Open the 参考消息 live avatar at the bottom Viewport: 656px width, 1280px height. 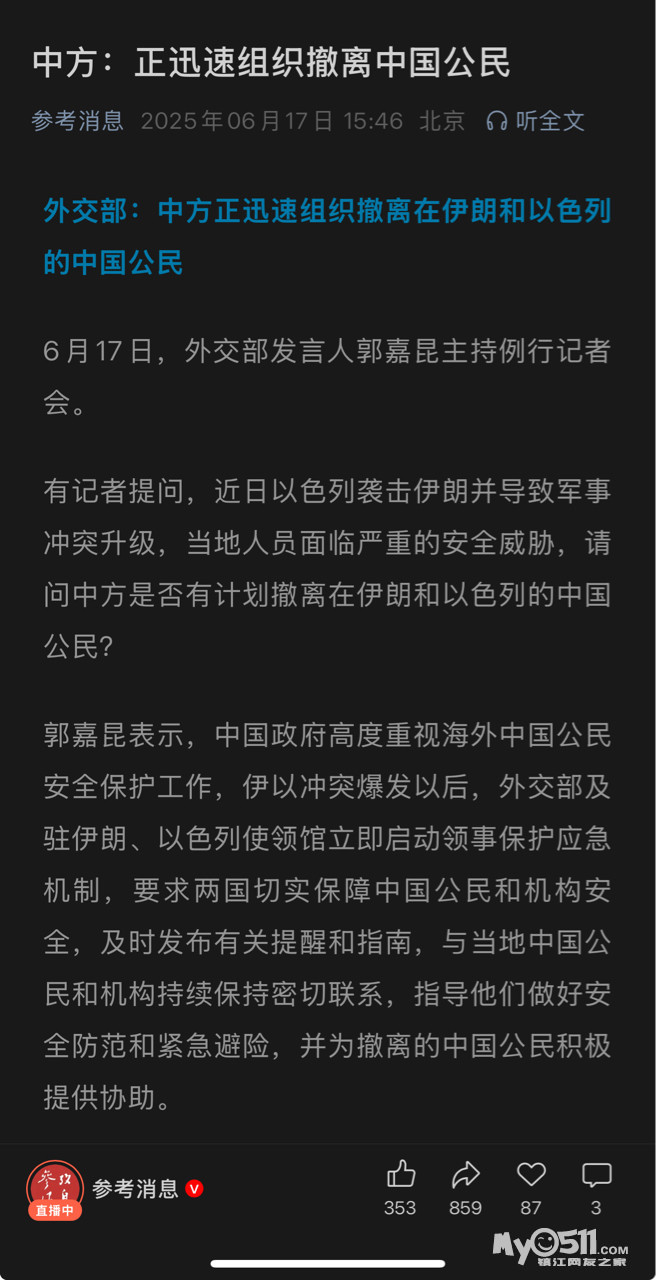point(54,1190)
